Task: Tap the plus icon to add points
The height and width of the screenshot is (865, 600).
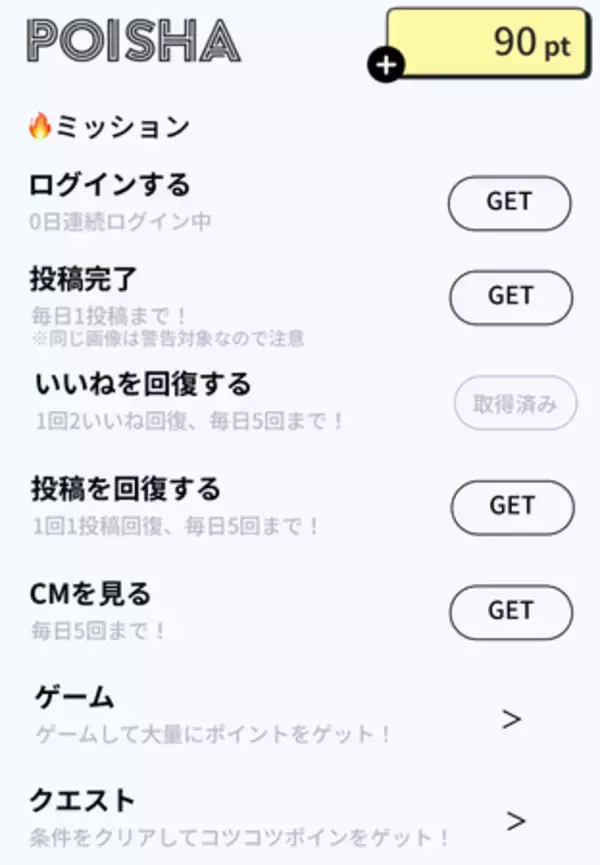Action: pyautogui.click(x=387, y=66)
